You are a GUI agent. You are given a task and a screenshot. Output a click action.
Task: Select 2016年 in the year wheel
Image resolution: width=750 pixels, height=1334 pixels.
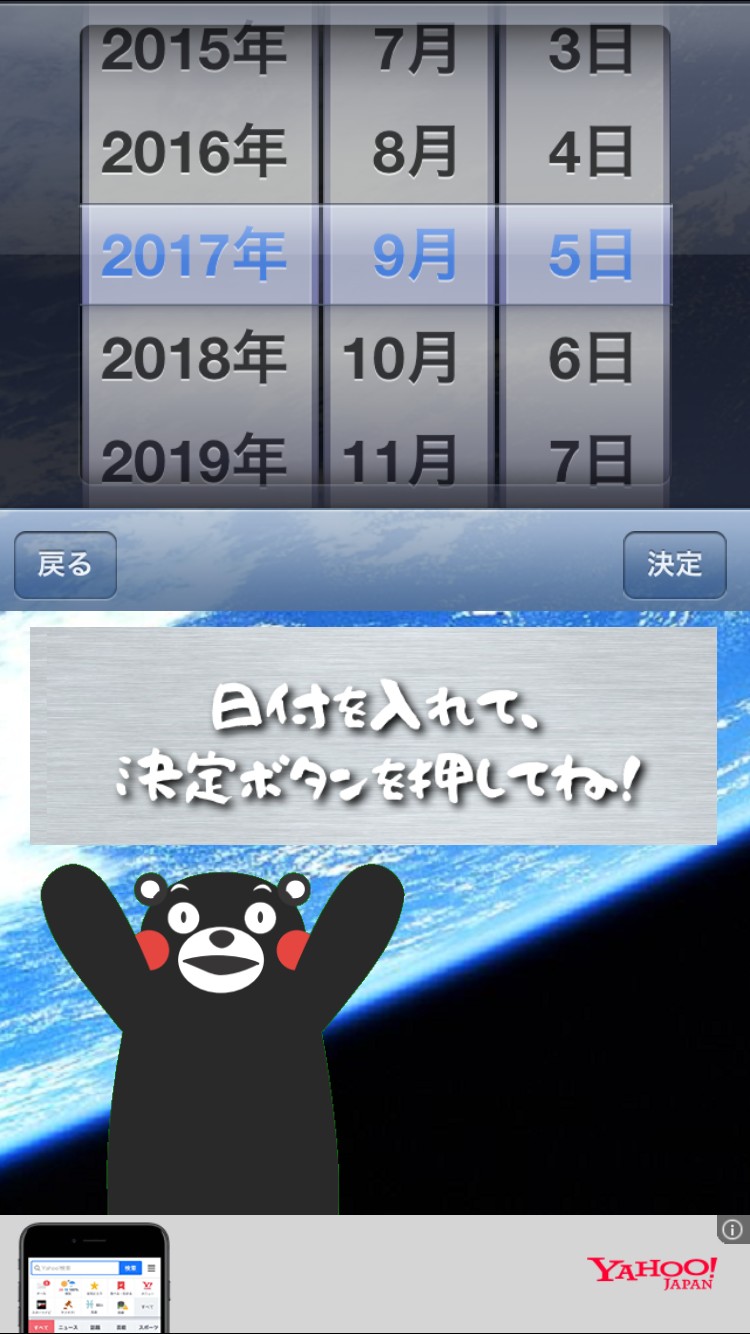(x=194, y=152)
